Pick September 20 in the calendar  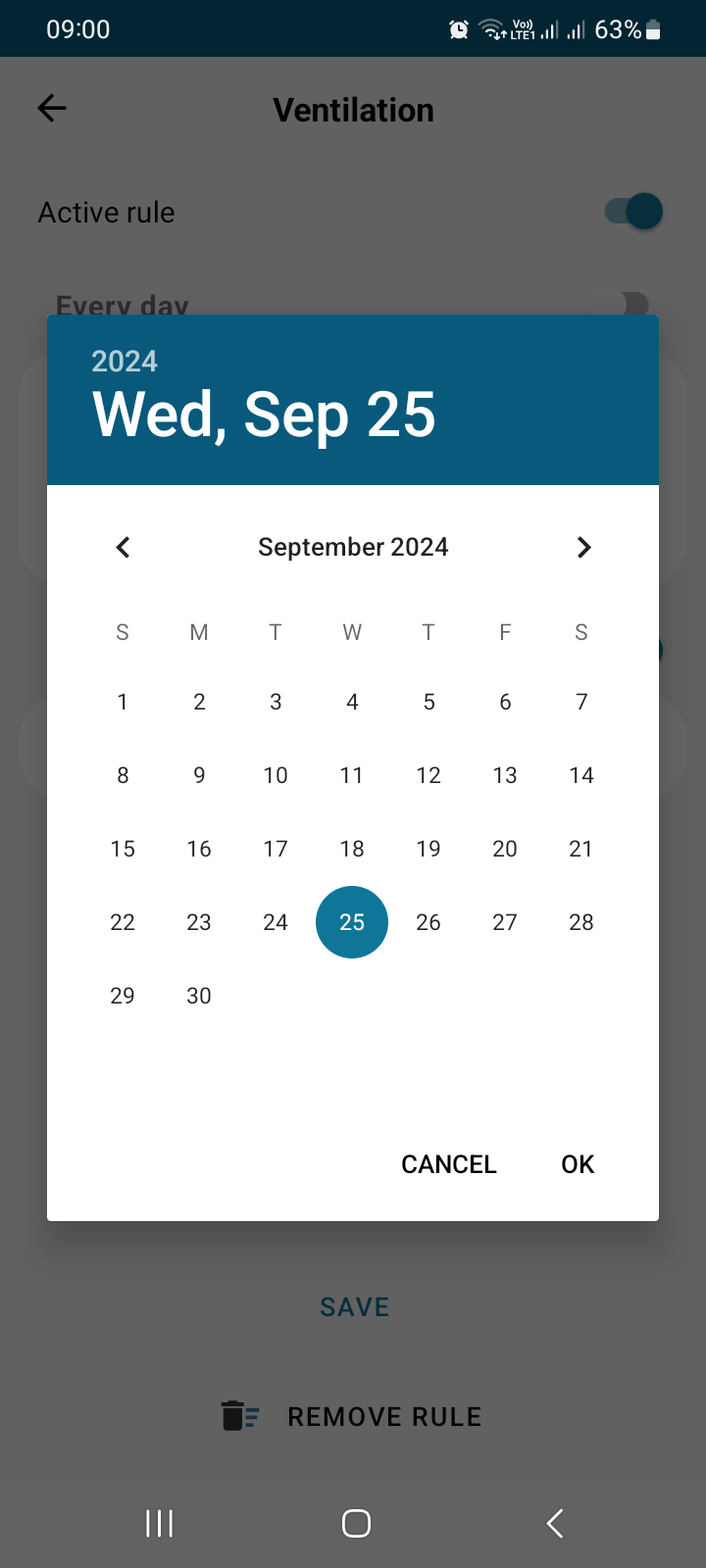pyautogui.click(x=505, y=849)
